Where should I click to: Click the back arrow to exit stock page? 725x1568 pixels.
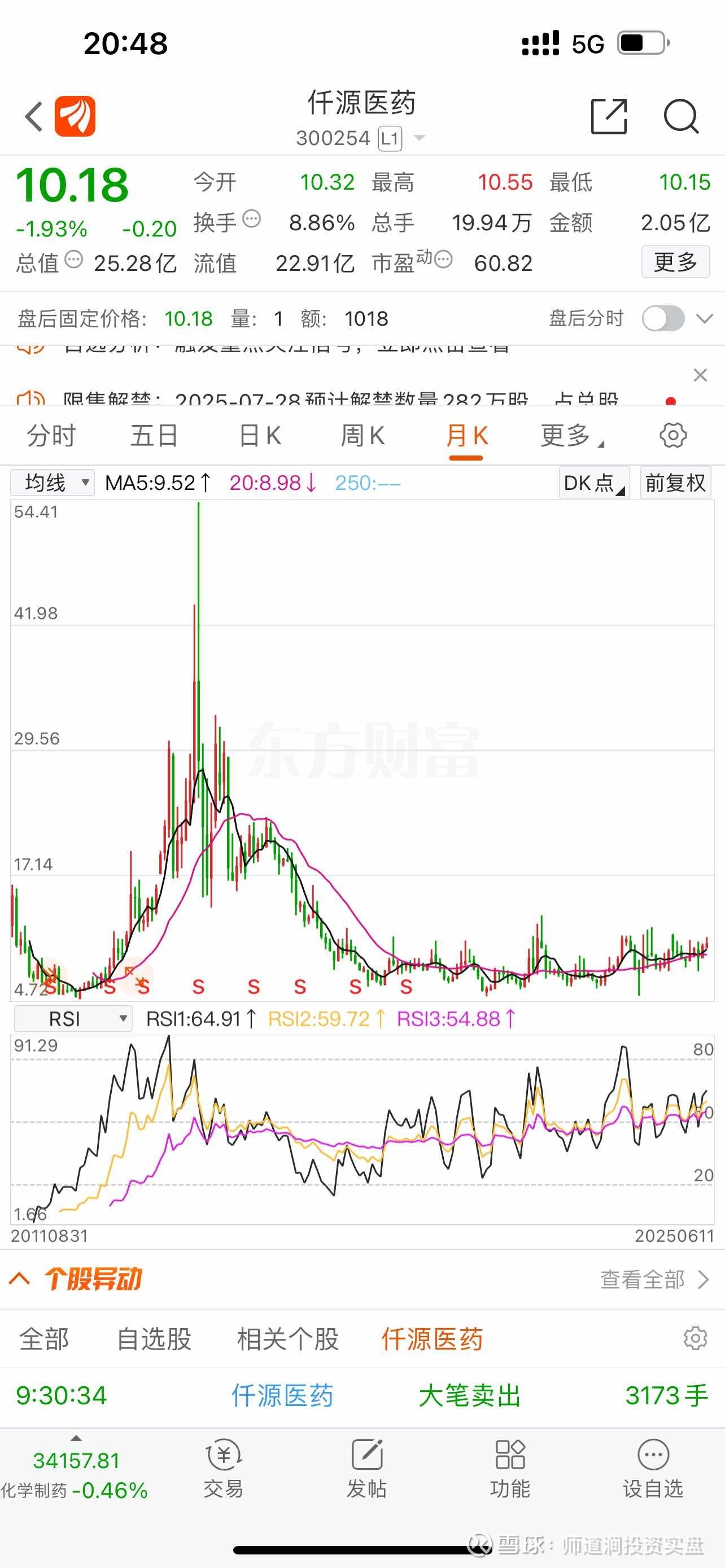click(x=33, y=116)
